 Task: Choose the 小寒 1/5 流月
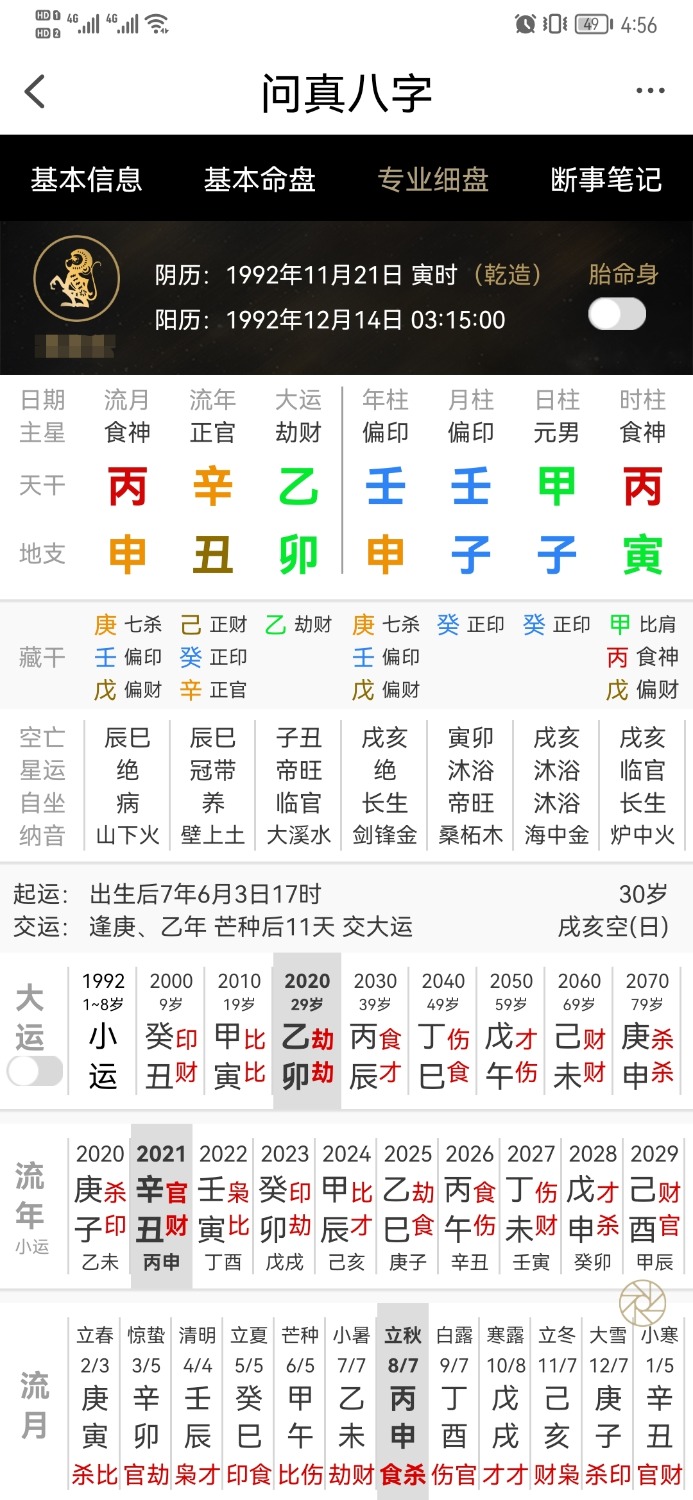point(660,1403)
